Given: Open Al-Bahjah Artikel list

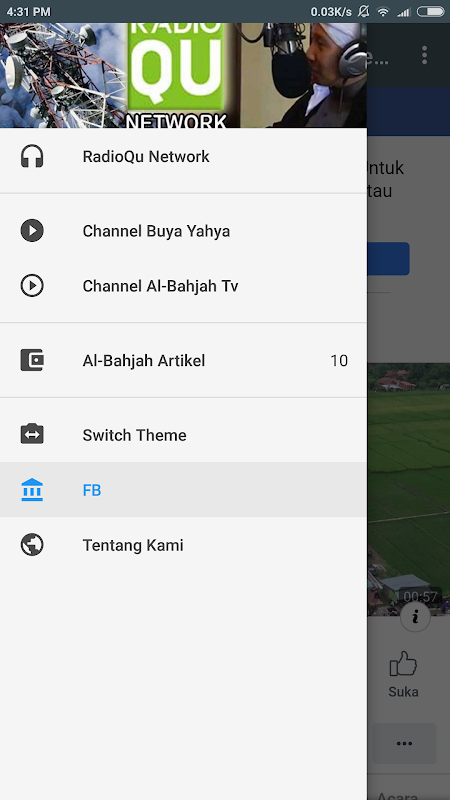Looking at the screenshot, I should coord(183,361).
